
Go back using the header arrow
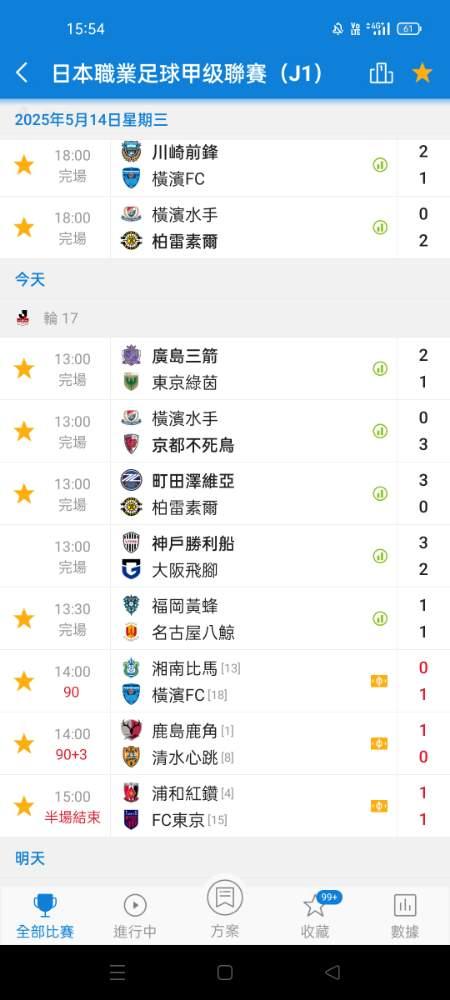coord(22,73)
